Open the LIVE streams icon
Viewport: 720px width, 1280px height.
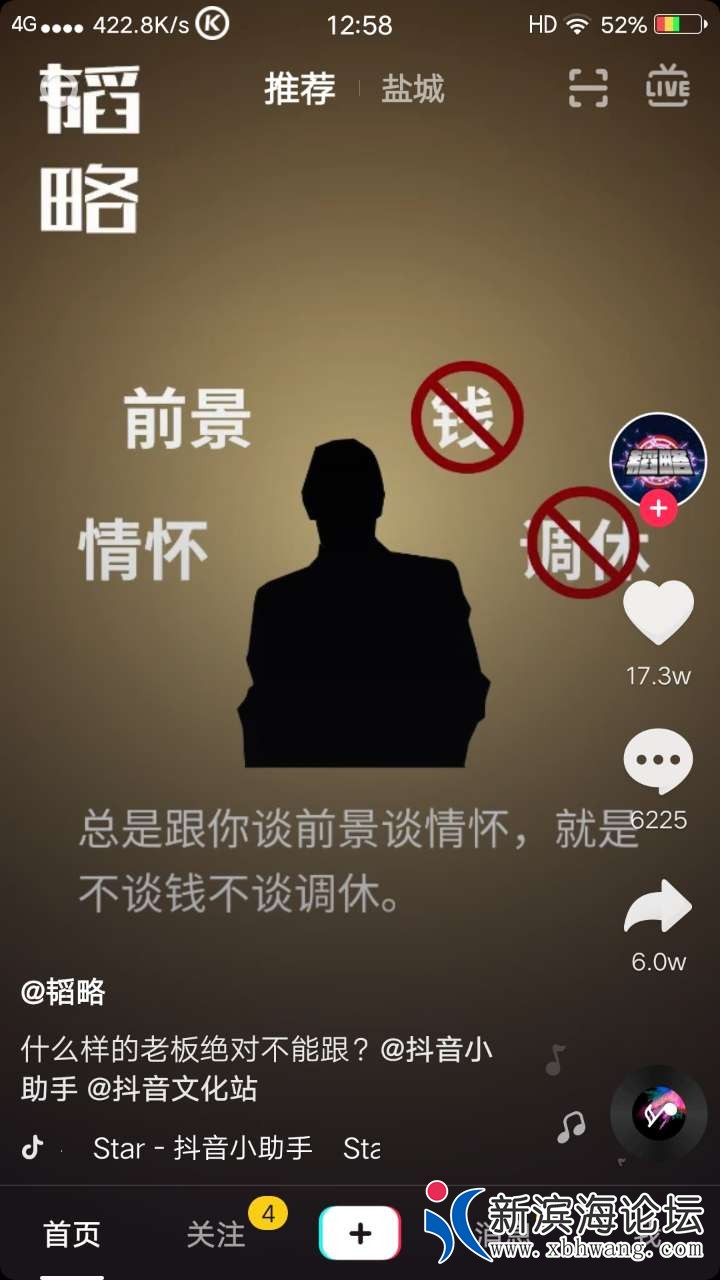667,88
